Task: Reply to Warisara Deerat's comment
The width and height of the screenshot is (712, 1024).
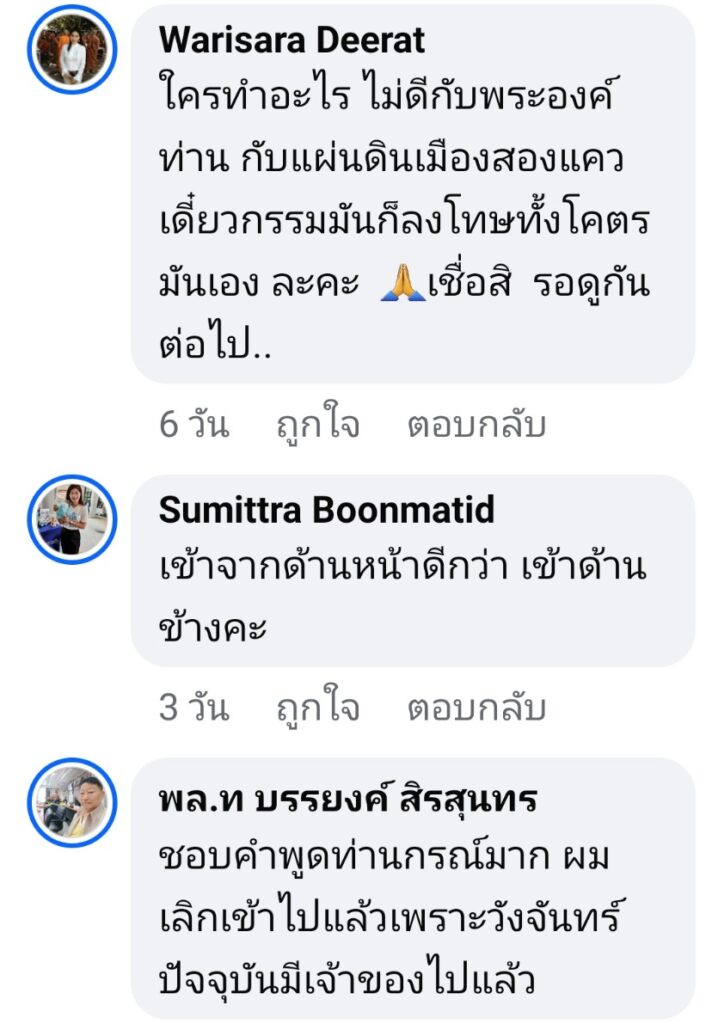Action: tap(475, 425)
